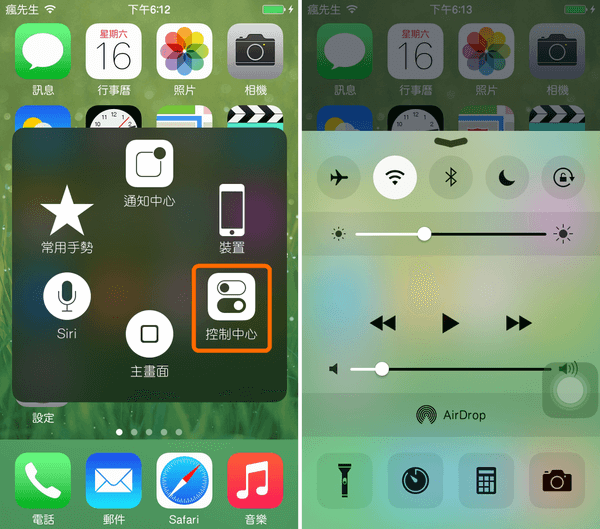Open AirDrop options
This screenshot has height=529, width=600.
[451, 414]
